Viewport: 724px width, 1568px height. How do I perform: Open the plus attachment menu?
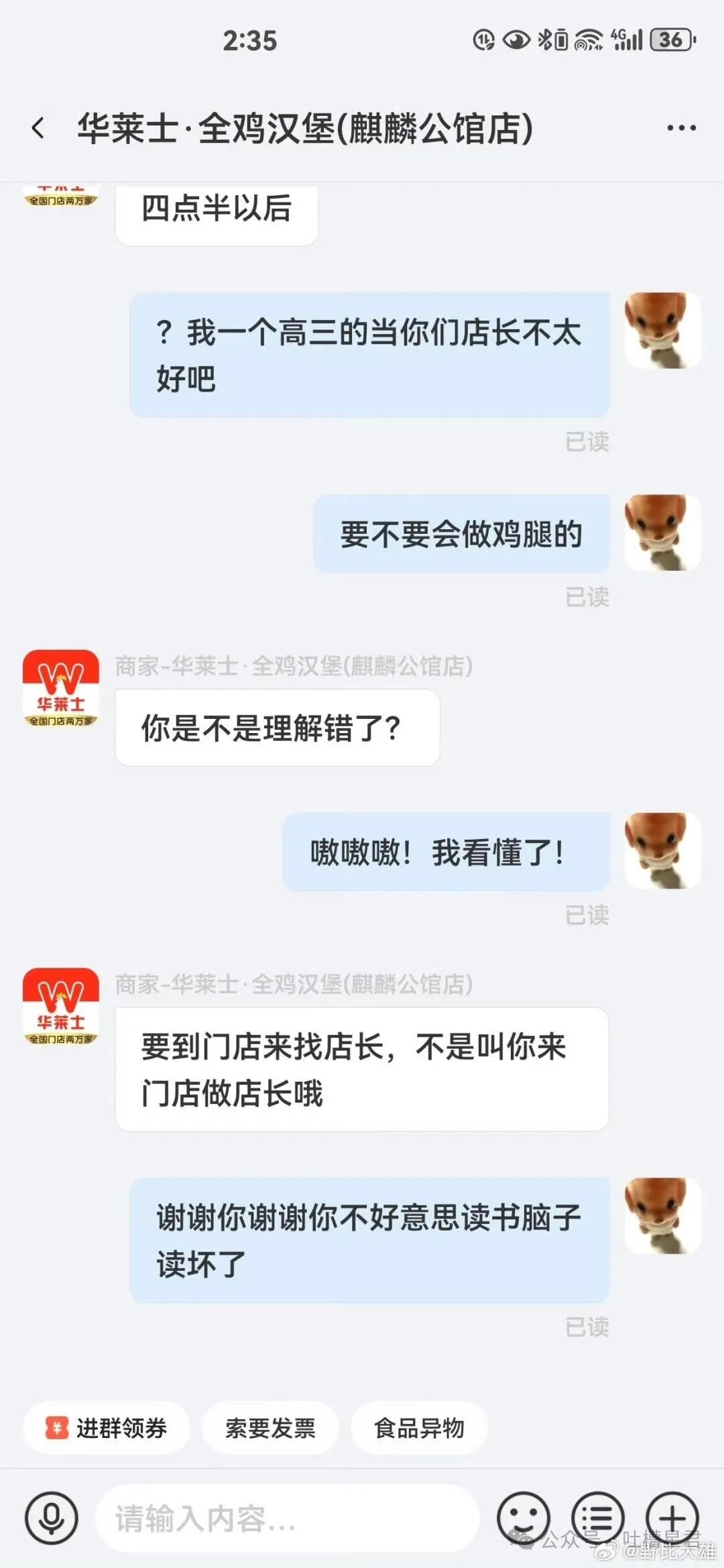[x=672, y=1518]
